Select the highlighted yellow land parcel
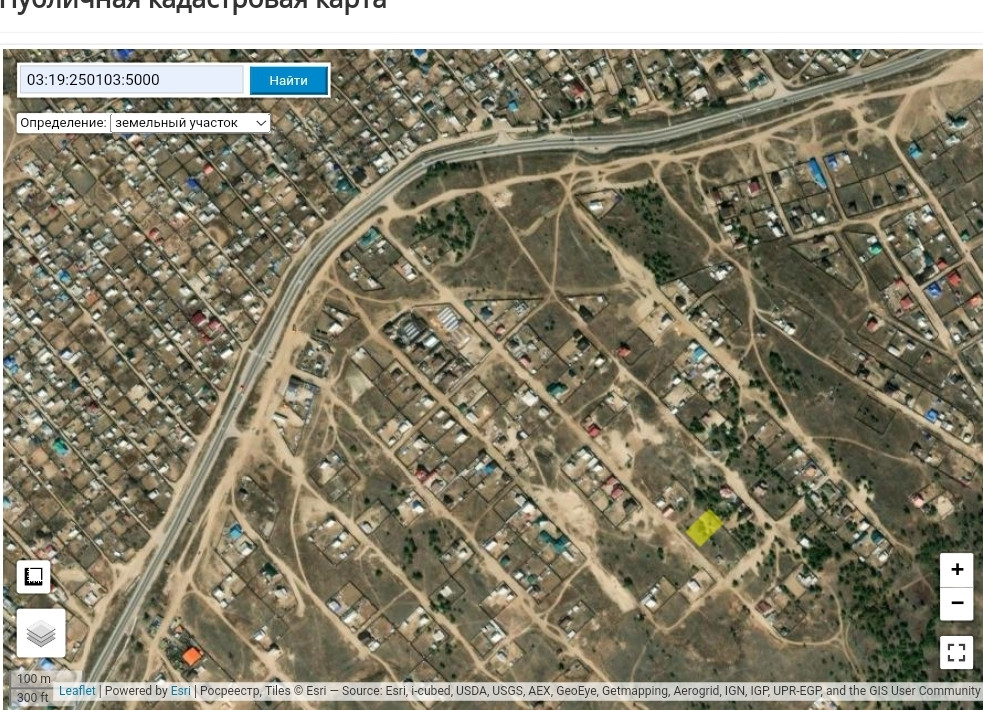Screen dimensions: 983x710 tap(704, 527)
